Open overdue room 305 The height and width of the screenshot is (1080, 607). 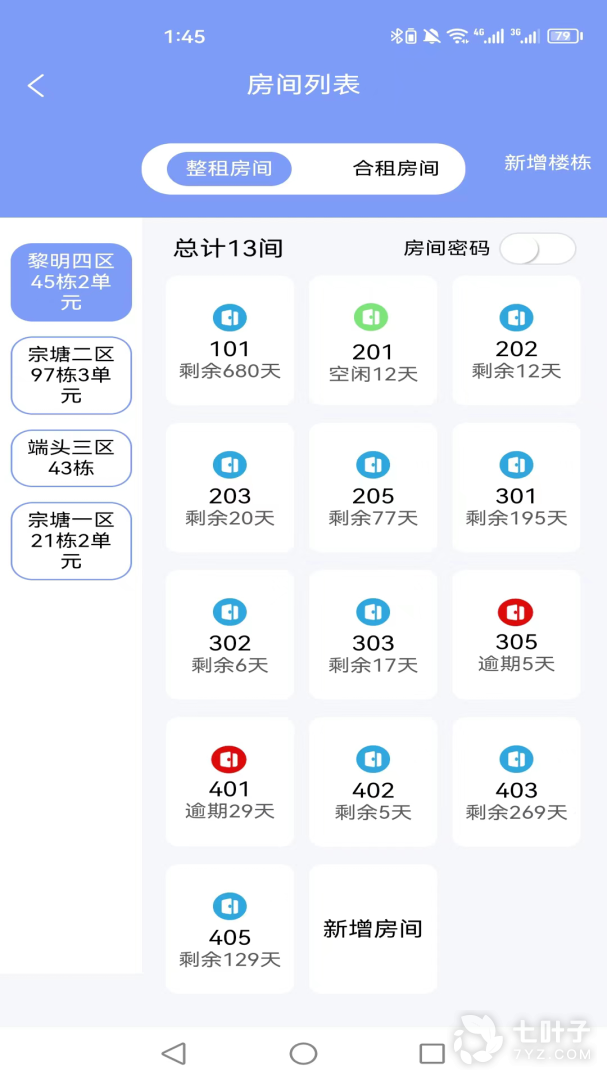point(516,635)
